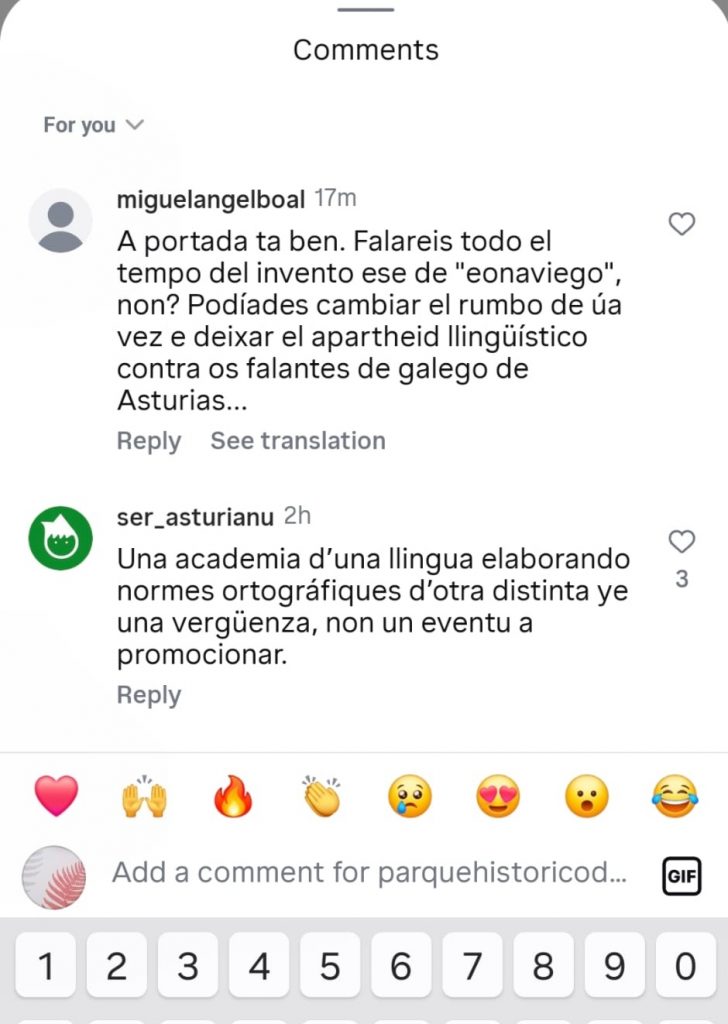Insert the clapping hands emoji
Viewport: 728px width, 1024px height.
321,797
